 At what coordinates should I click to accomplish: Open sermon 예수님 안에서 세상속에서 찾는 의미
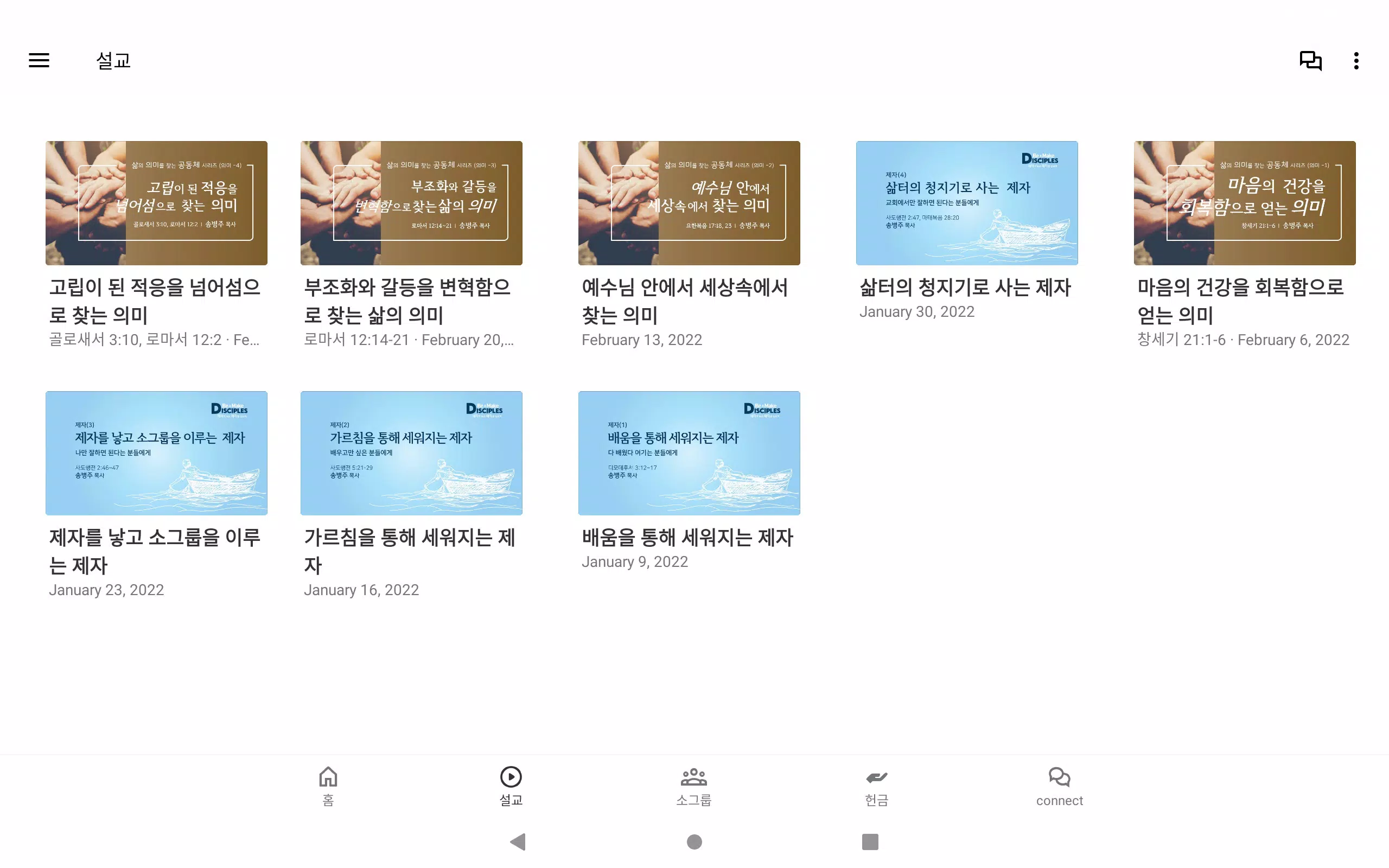[x=689, y=203]
